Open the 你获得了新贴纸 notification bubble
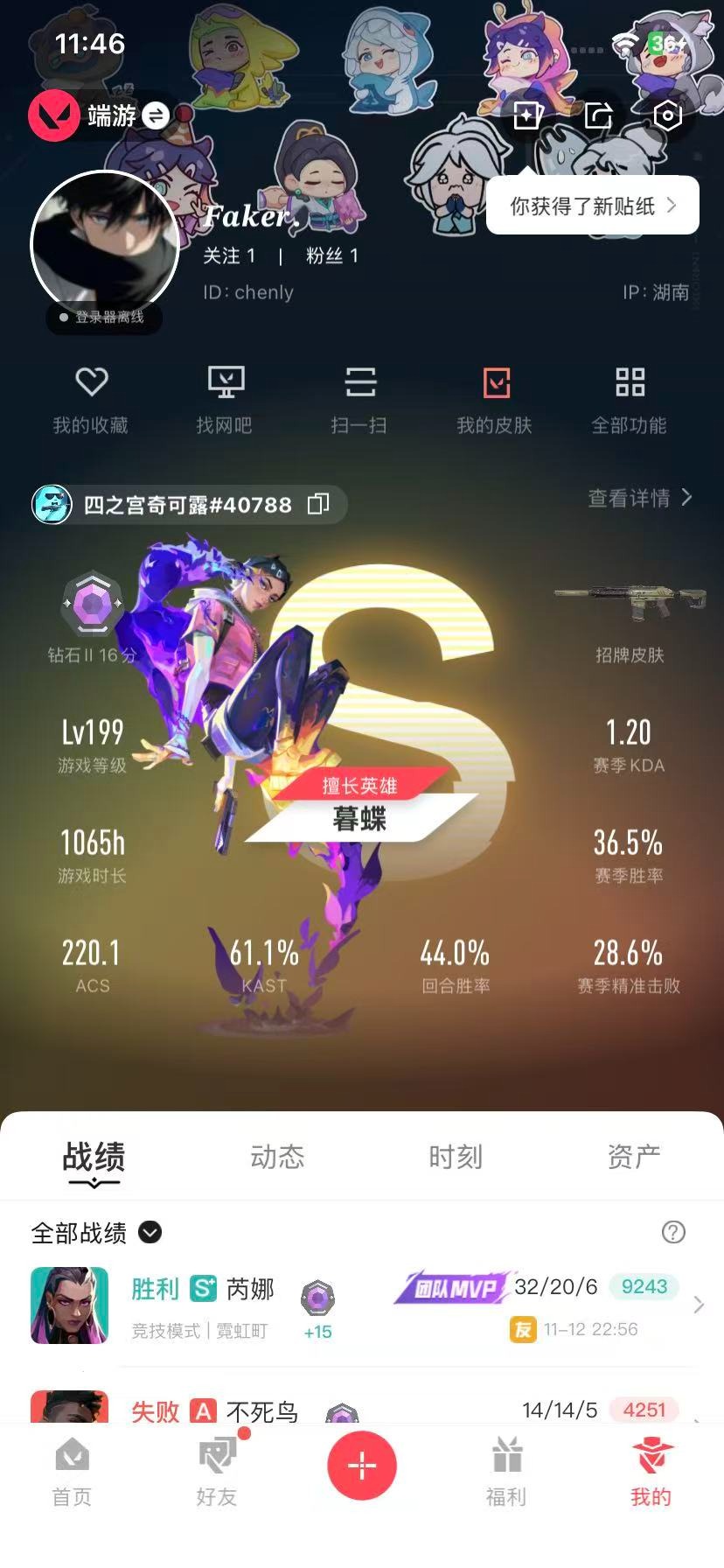Viewport: 724px width, 1568px height. coord(592,206)
